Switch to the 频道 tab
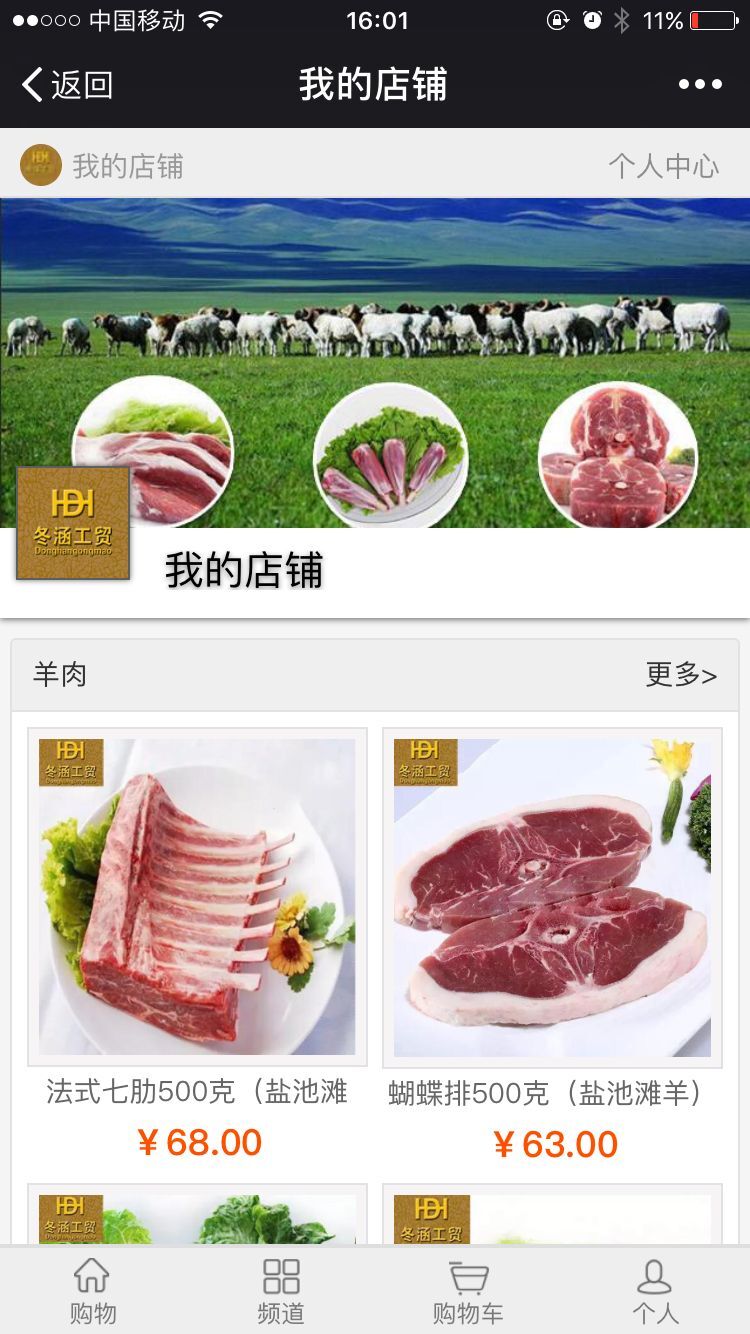Viewport: 750px width, 1334px height. pos(281,1291)
